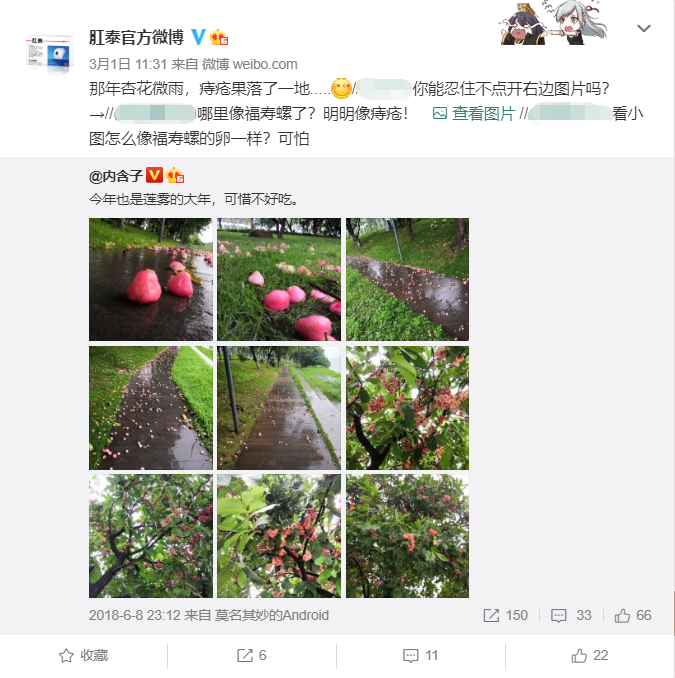The width and height of the screenshot is (675, 678).
Task: Like the original post with 66 likes
Action: click(634, 615)
